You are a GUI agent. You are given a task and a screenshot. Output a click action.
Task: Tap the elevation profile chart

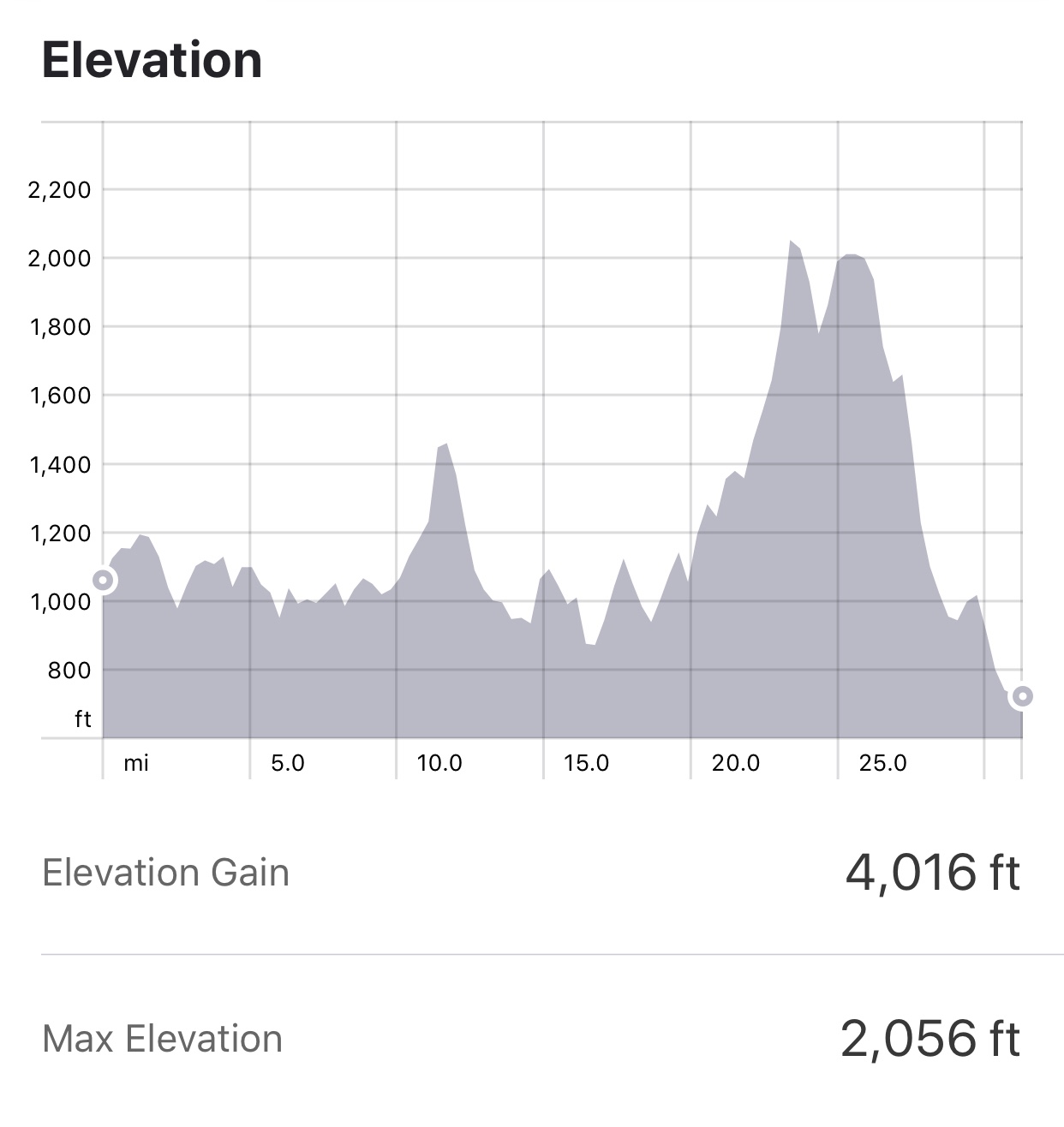(562, 445)
